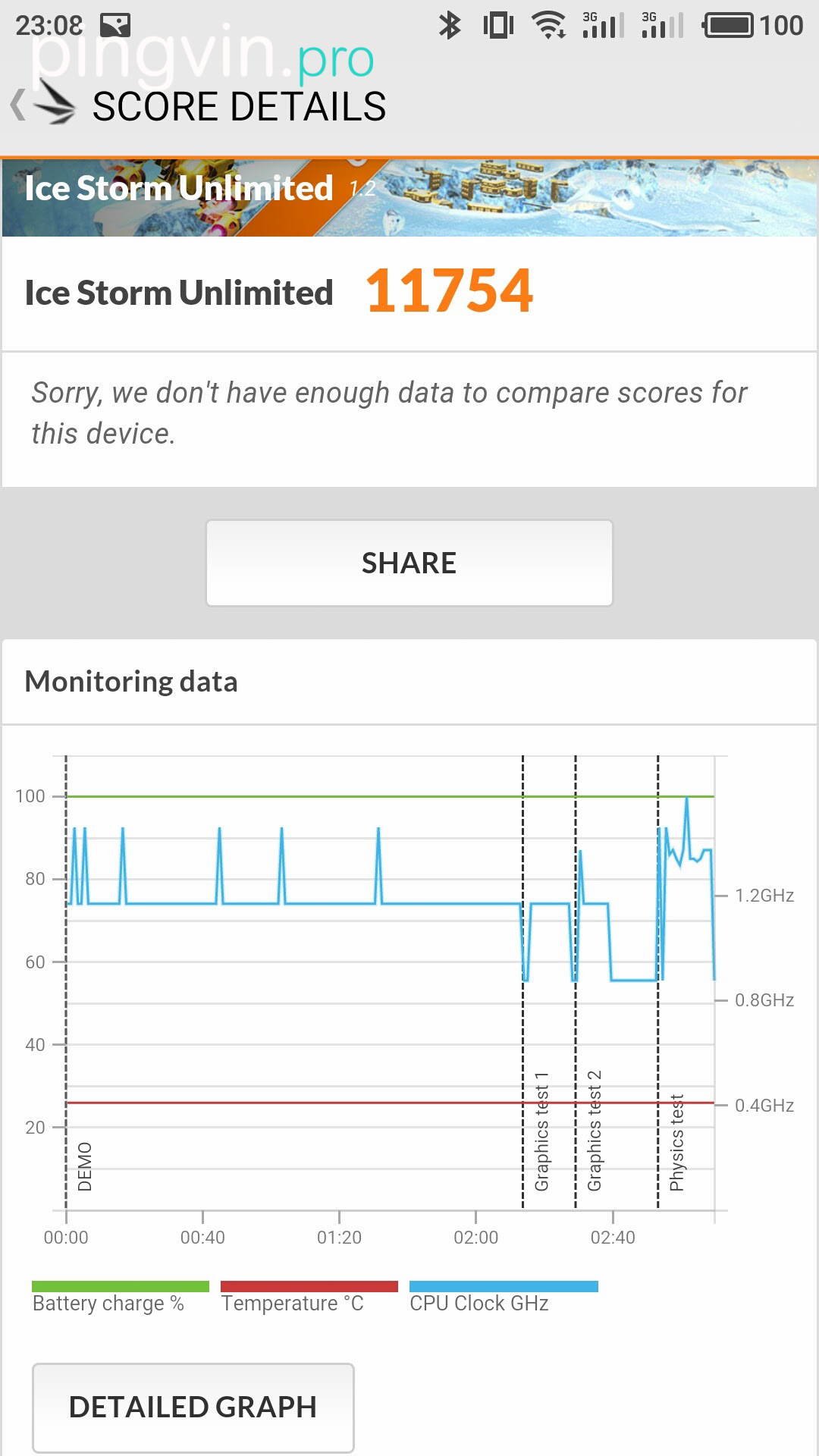This screenshot has width=819, height=1456.
Task: Open the Detailed Graph view
Action: click(x=193, y=1407)
